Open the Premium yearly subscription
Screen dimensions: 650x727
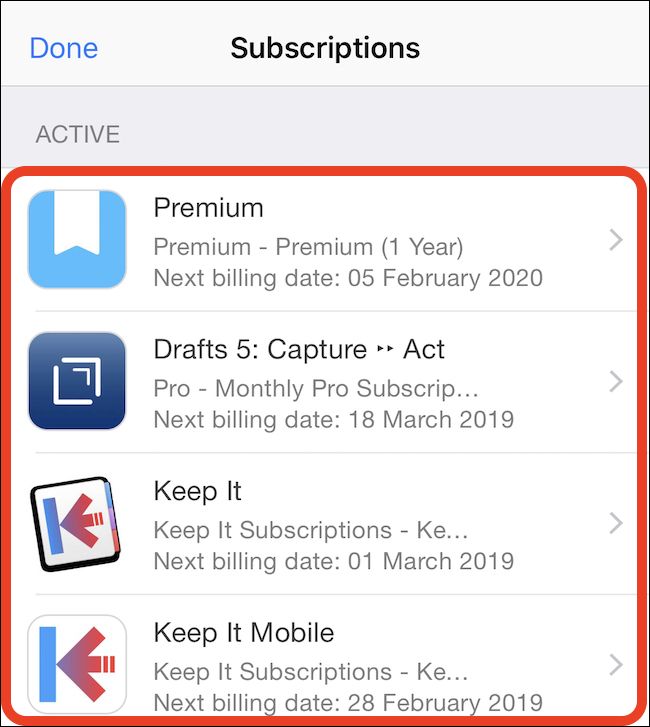[x=330, y=240]
